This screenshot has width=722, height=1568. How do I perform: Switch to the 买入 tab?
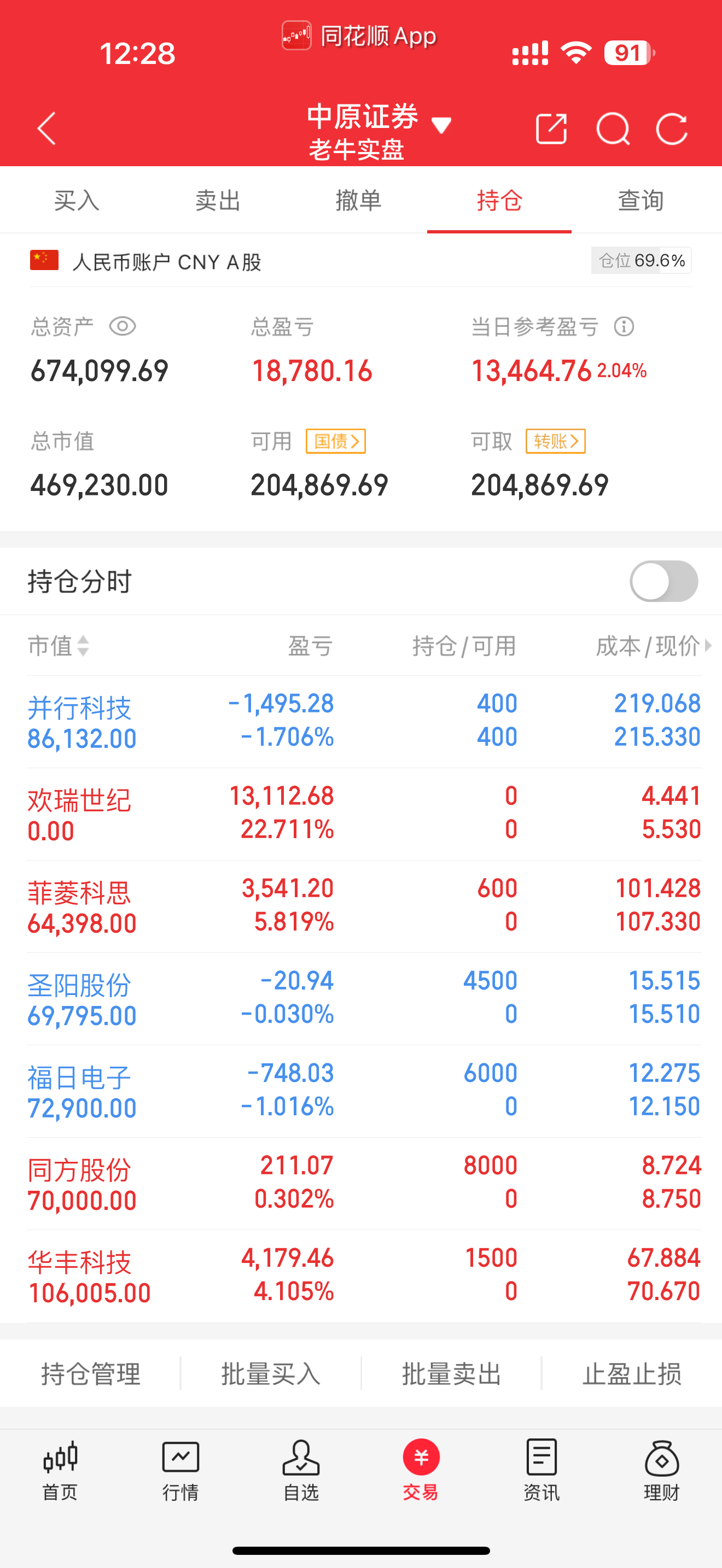click(x=77, y=200)
